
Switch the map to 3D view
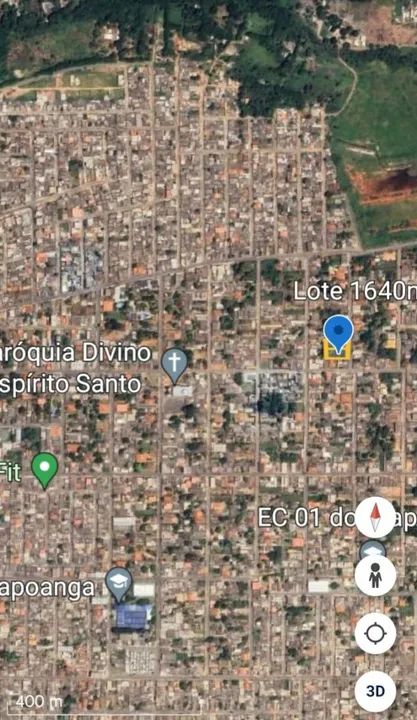[x=375, y=691]
